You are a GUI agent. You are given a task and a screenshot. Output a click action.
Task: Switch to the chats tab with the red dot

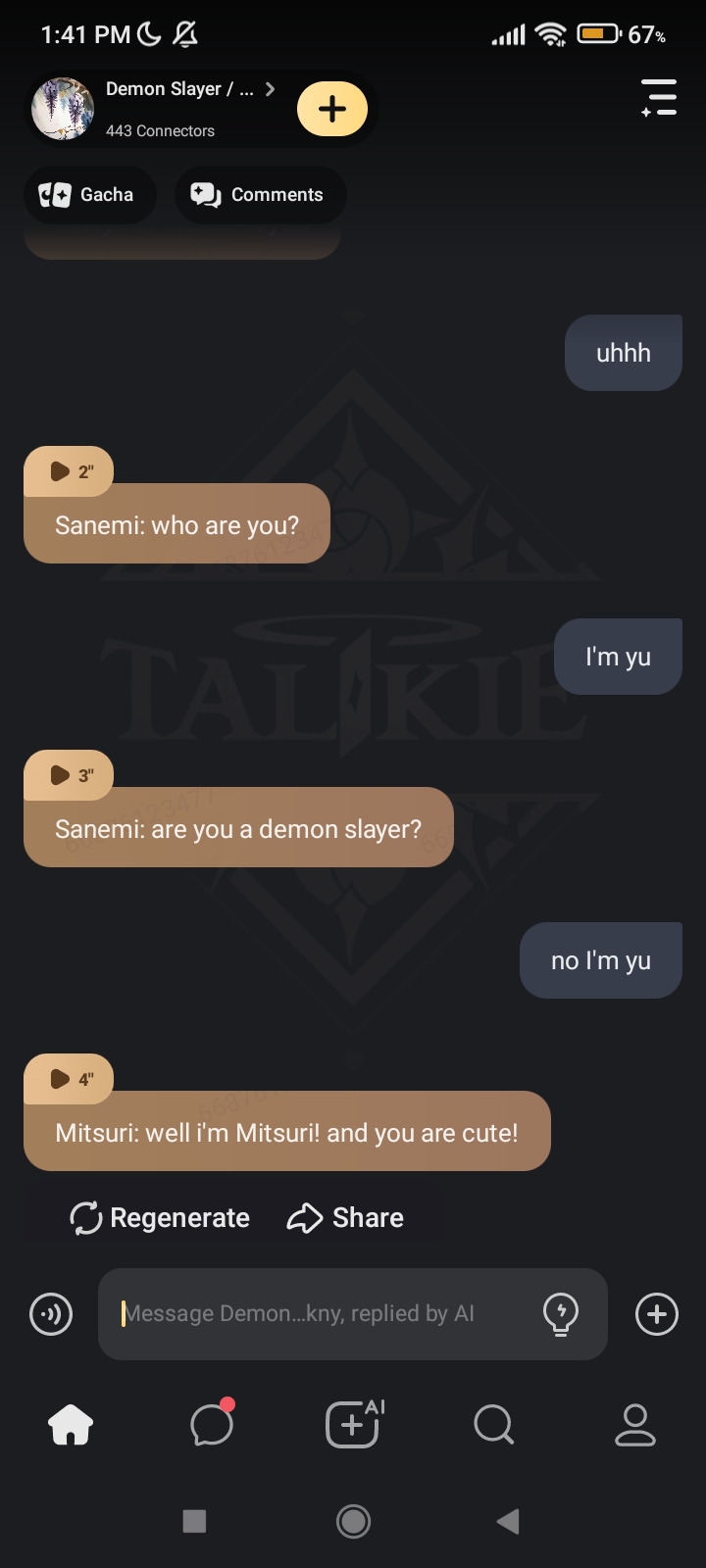pyautogui.click(x=212, y=1424)
